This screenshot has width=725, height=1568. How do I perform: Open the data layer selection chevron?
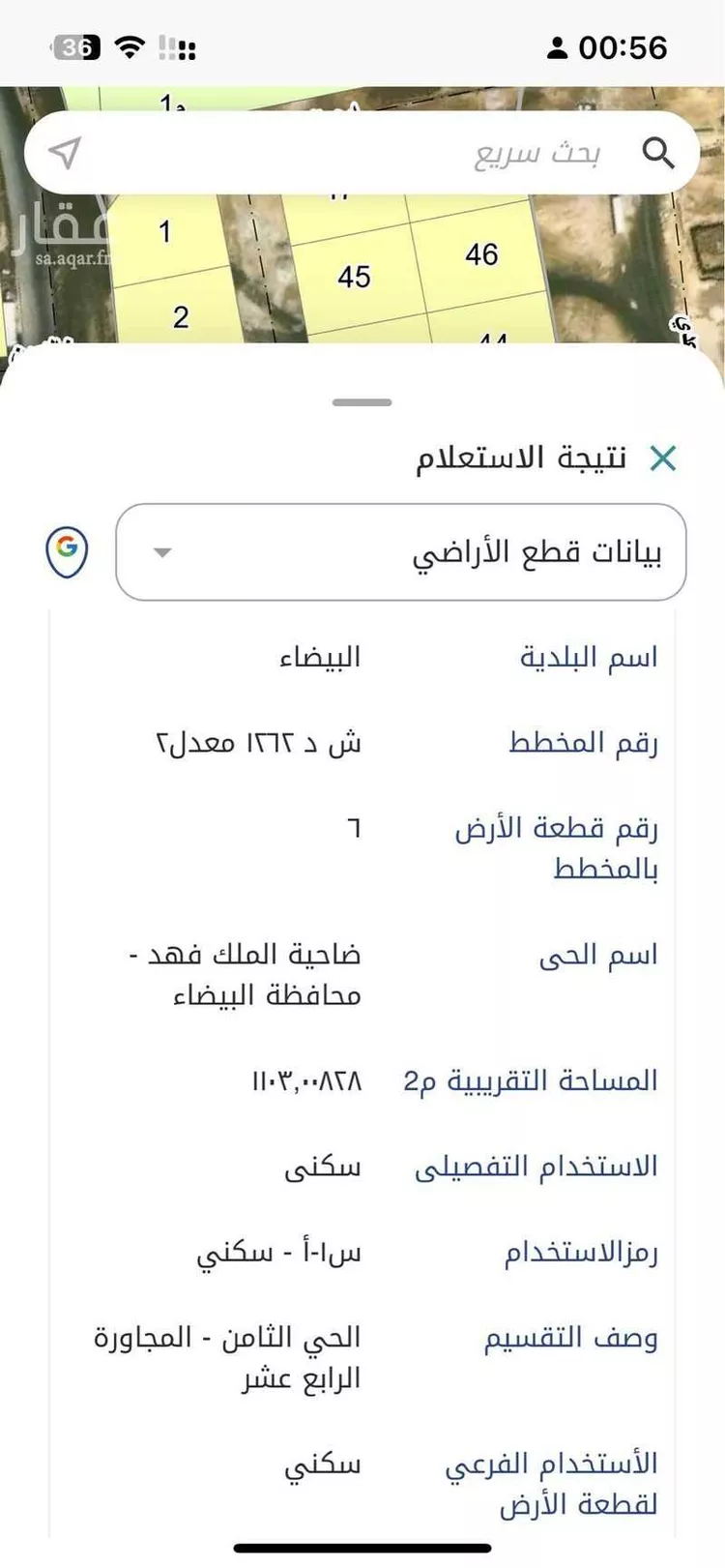(x=160, y=552)
